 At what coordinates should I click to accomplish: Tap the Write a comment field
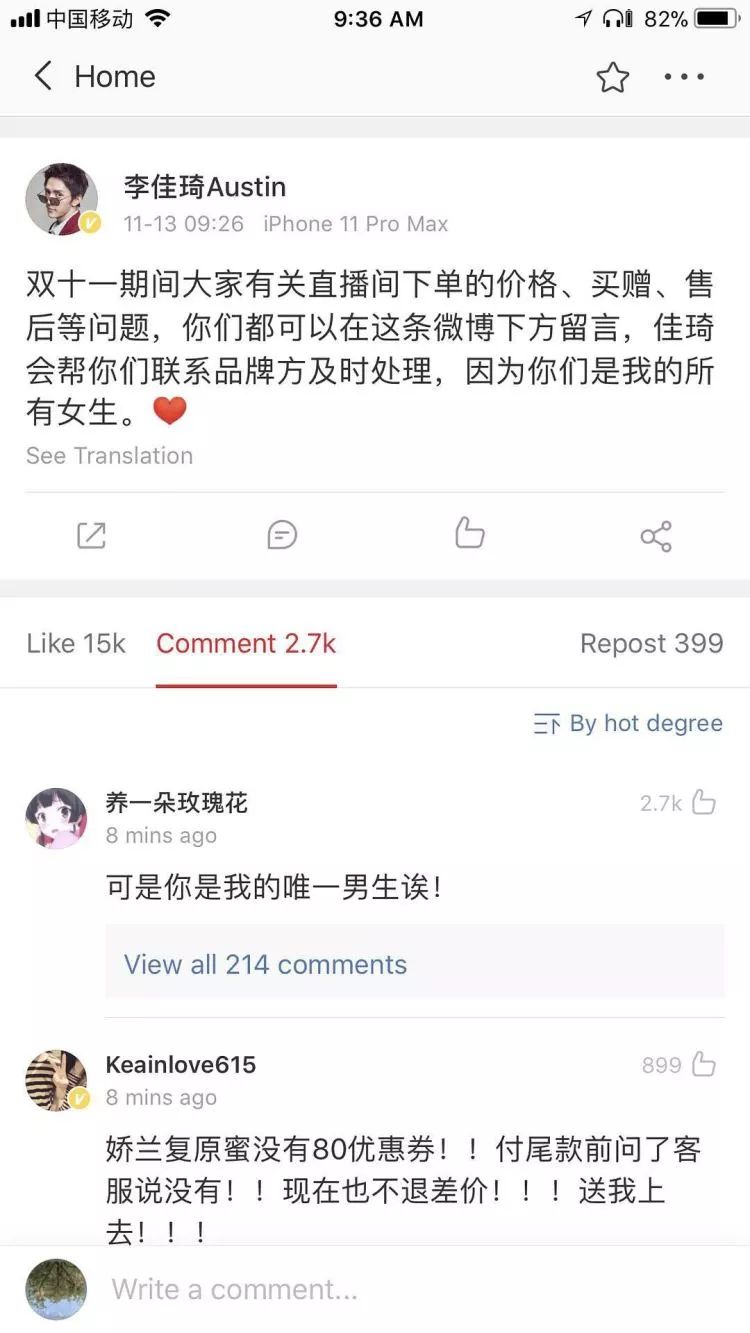point(400,1289)
